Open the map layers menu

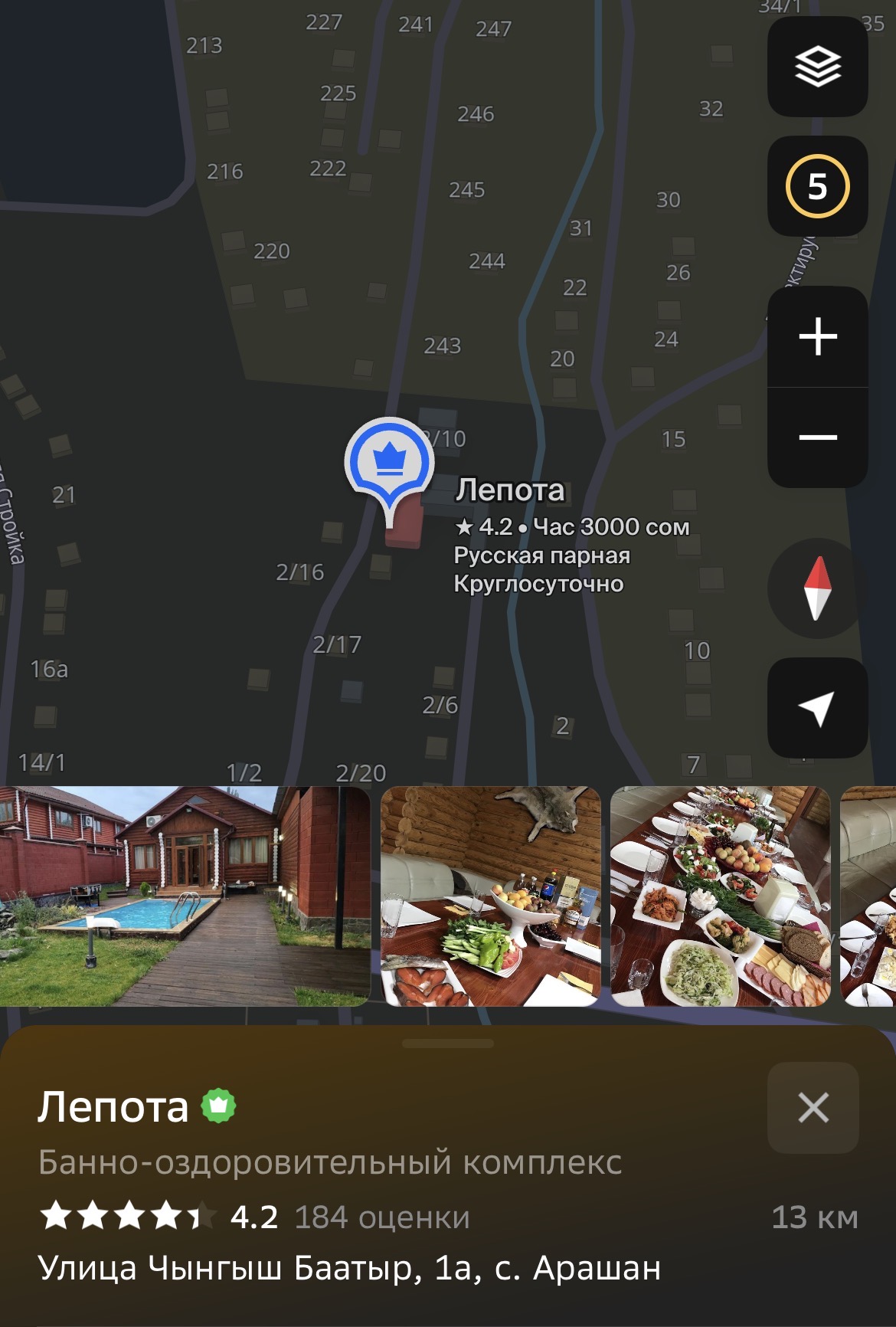click(x=817, y=67)
